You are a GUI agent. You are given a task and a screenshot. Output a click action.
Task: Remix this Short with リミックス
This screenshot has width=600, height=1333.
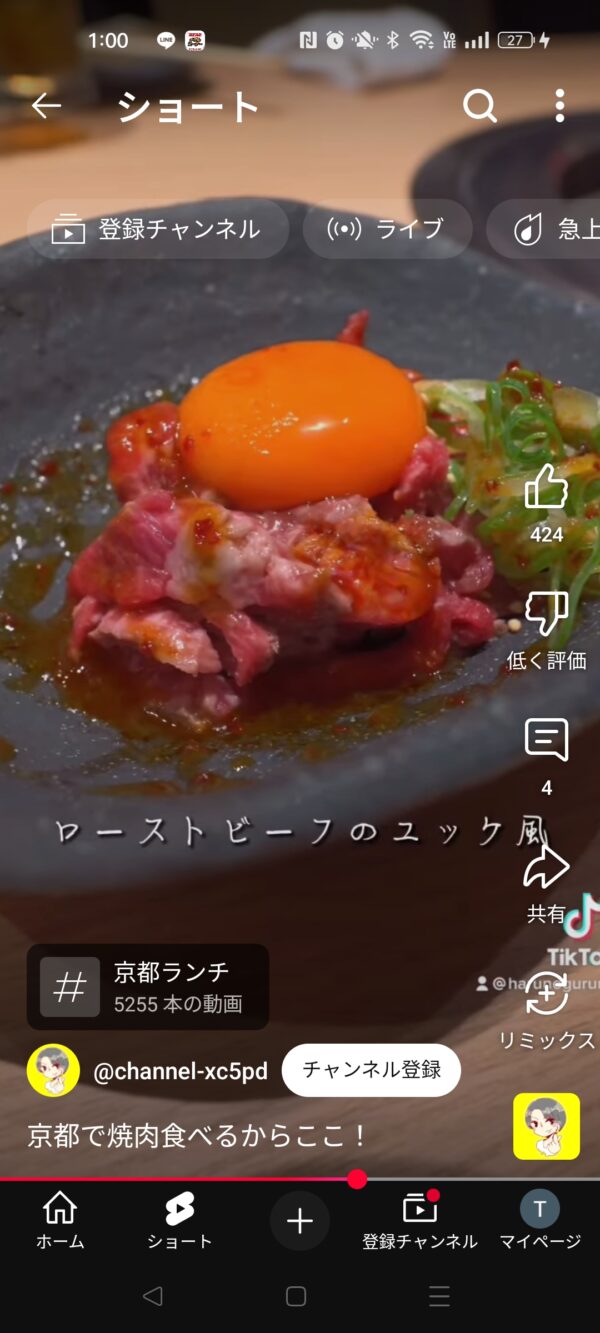pyautogui.click(x=546, y=994)
